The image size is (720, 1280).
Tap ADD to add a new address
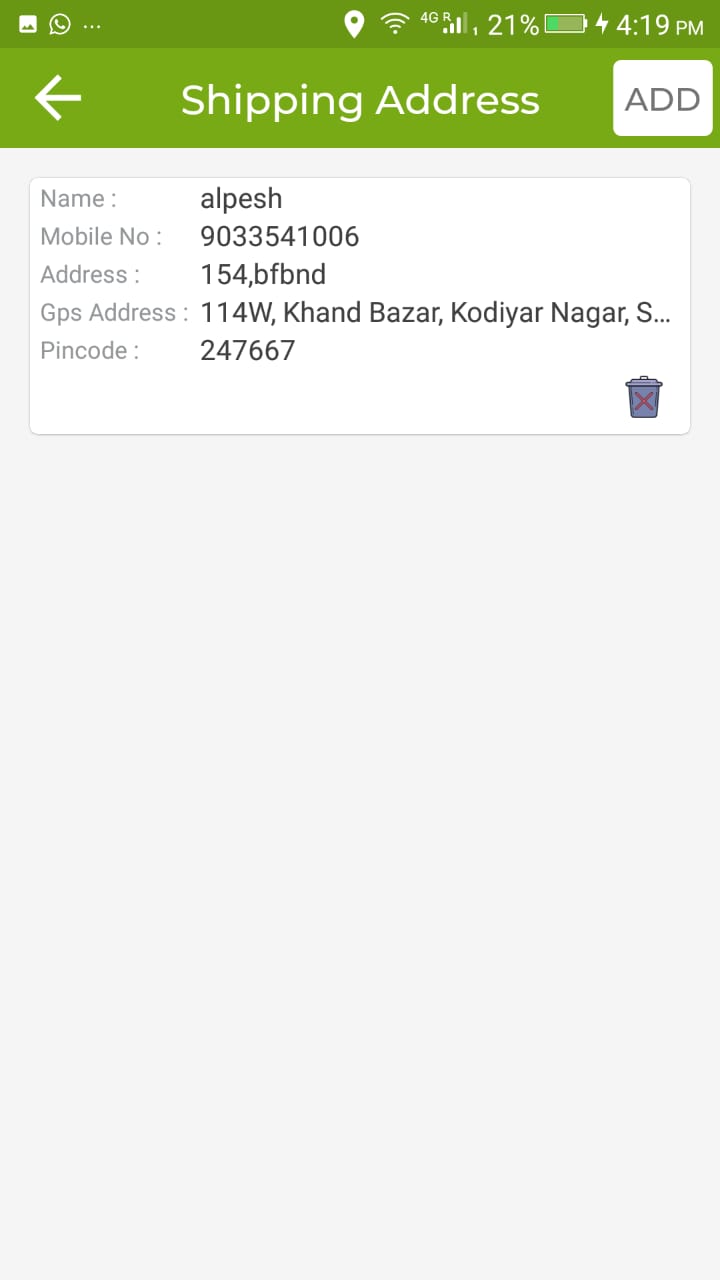(x=662, y=98)
